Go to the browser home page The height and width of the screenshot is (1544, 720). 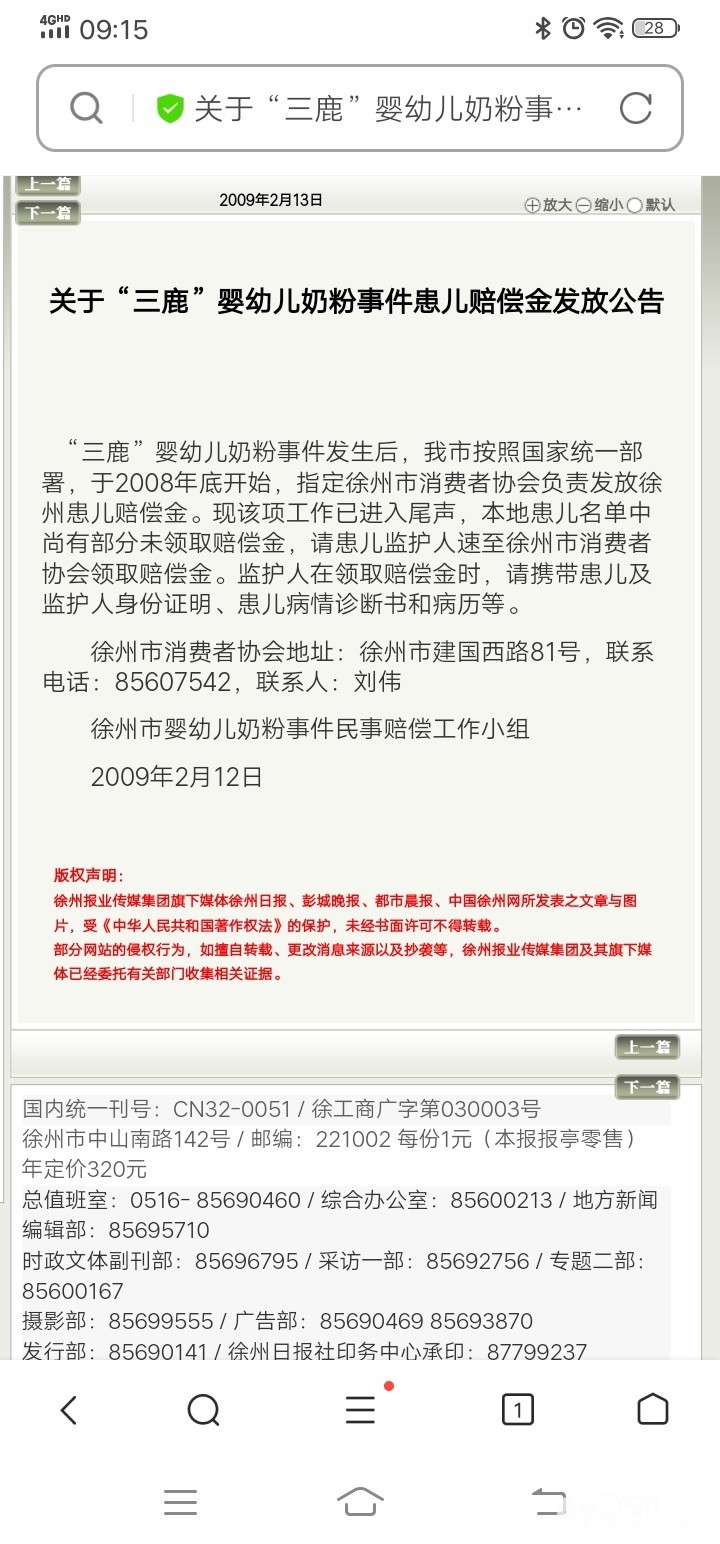652,1409
